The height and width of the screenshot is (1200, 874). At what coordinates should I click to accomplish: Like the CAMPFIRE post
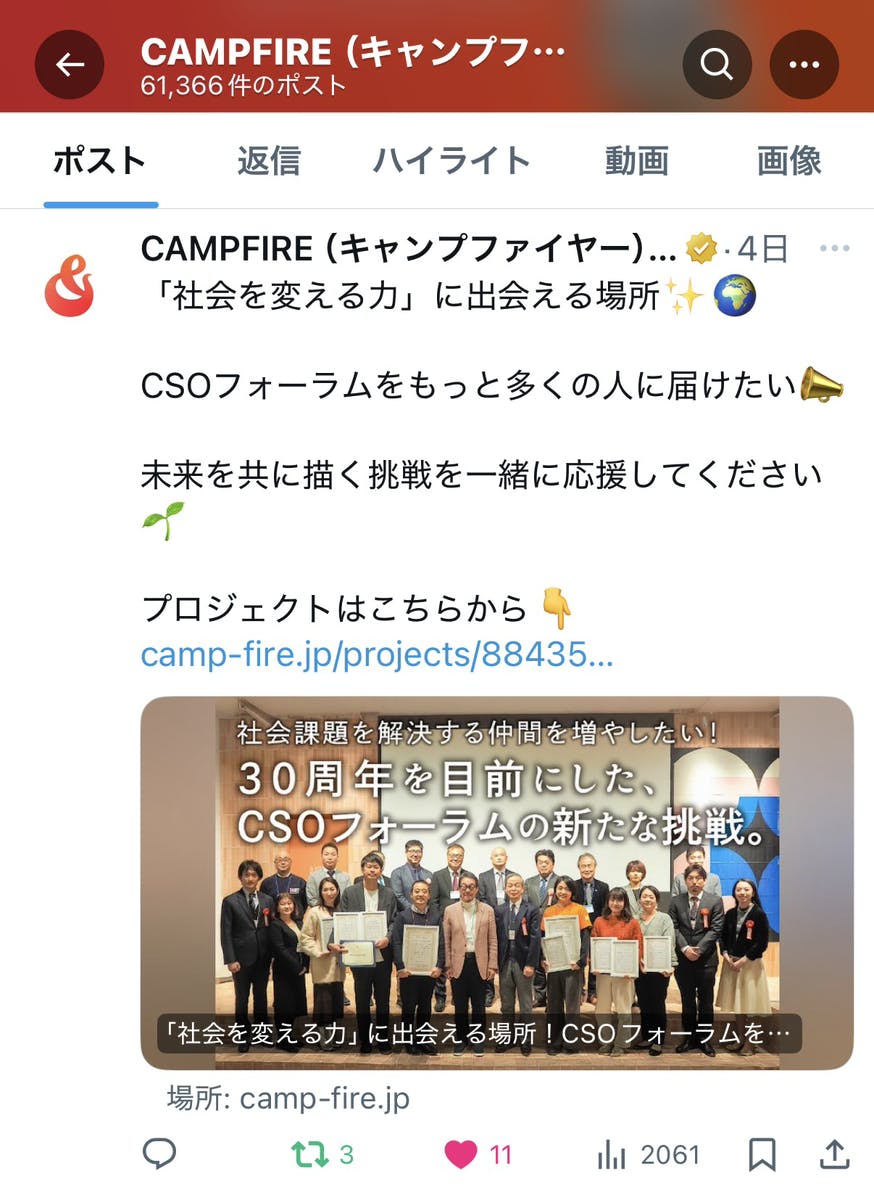pos(461,1155)
